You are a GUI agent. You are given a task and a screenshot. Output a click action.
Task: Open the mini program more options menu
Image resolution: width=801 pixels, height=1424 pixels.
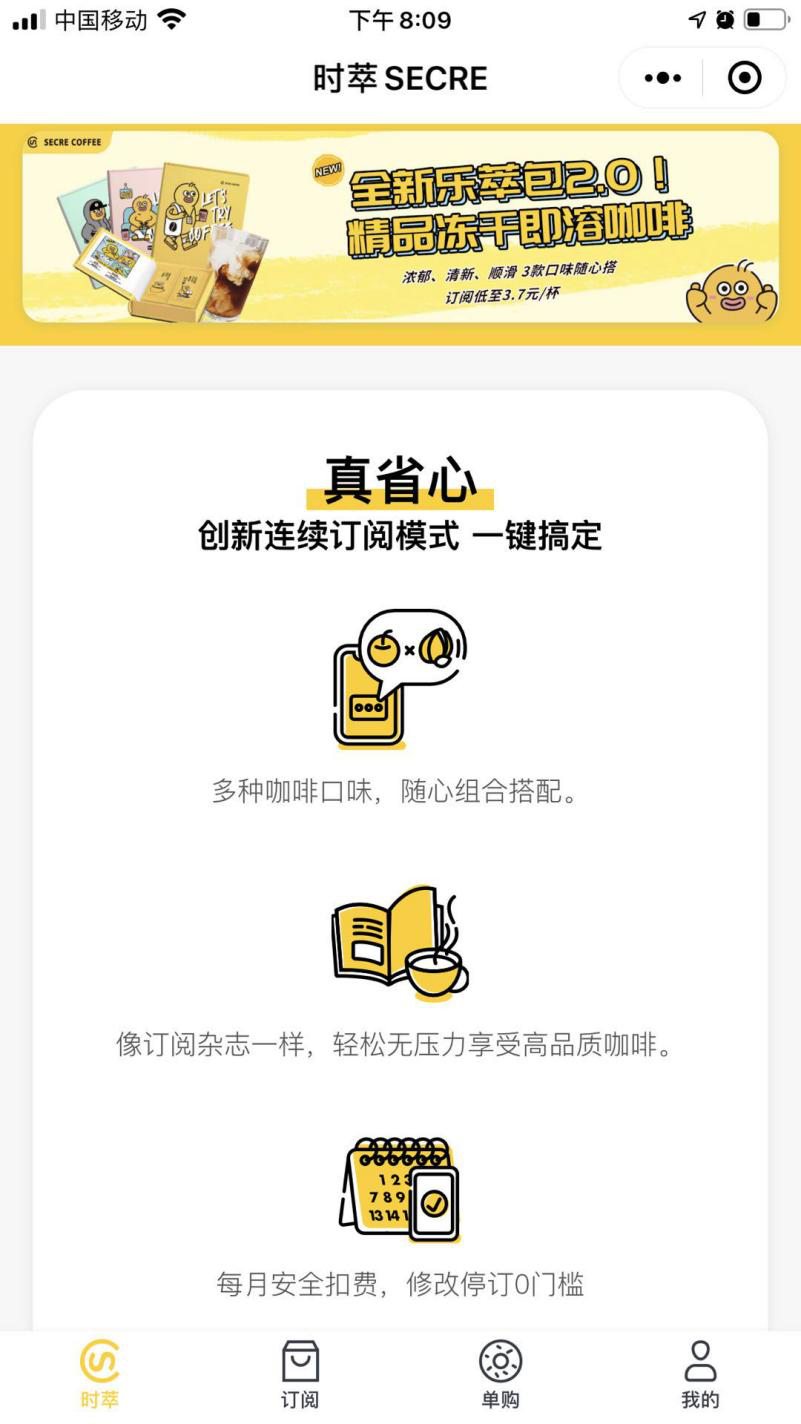(662, 78)
